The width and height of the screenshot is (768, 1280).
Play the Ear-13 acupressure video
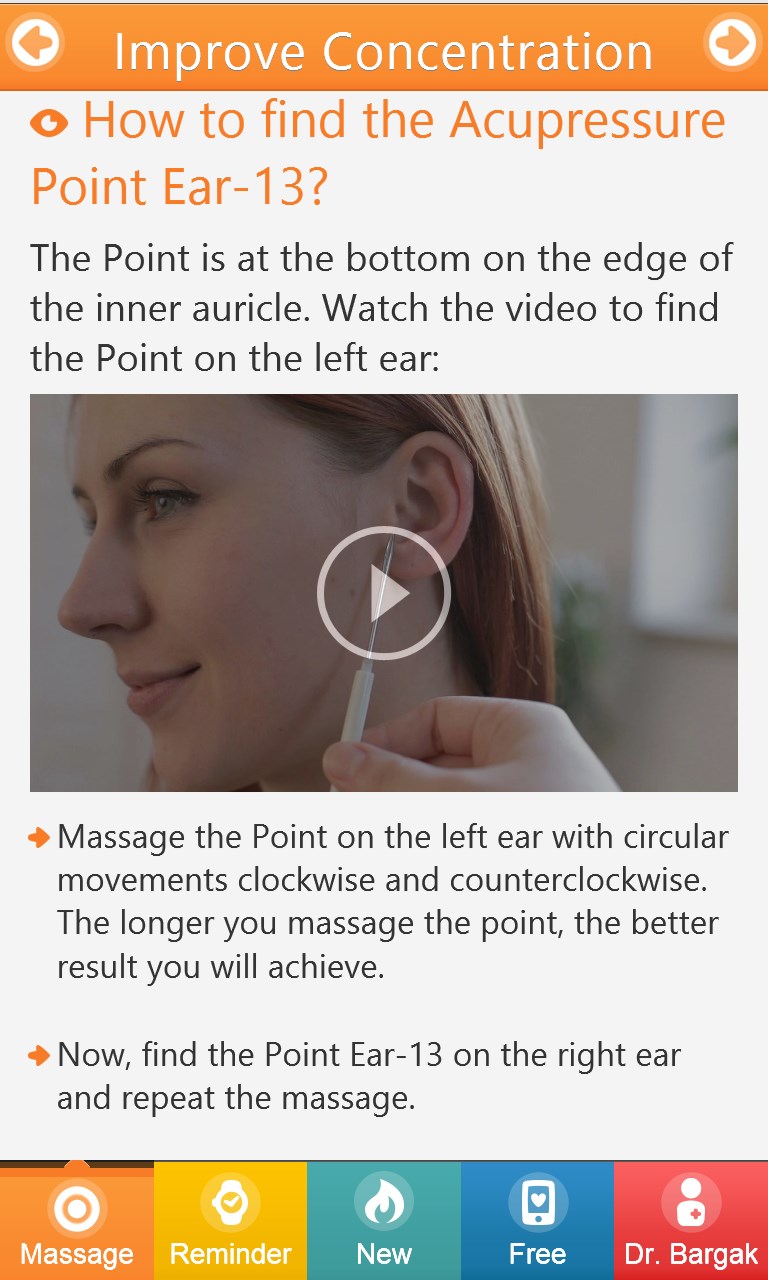(x=384, y=593)
